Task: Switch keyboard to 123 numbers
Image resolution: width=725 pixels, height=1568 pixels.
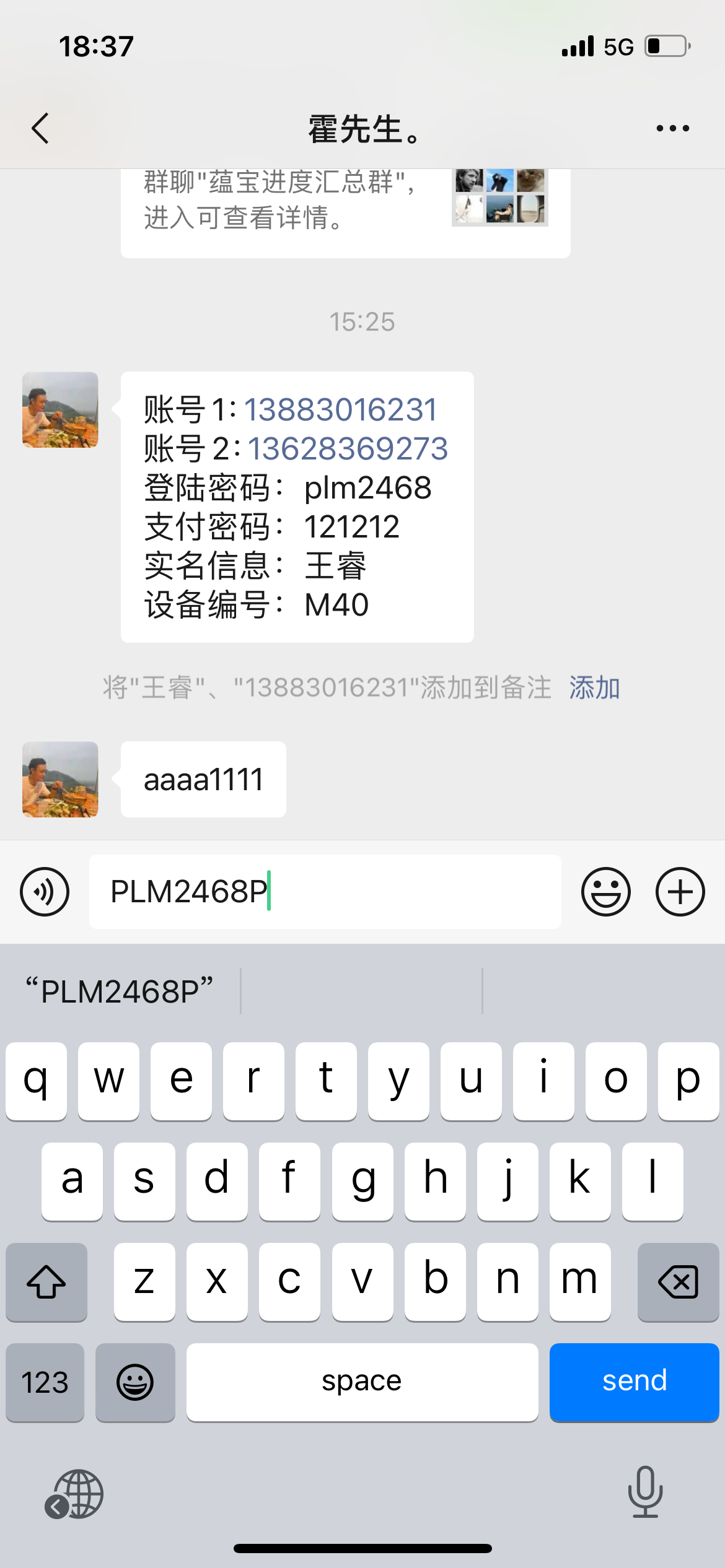Action: (45, 1382)
